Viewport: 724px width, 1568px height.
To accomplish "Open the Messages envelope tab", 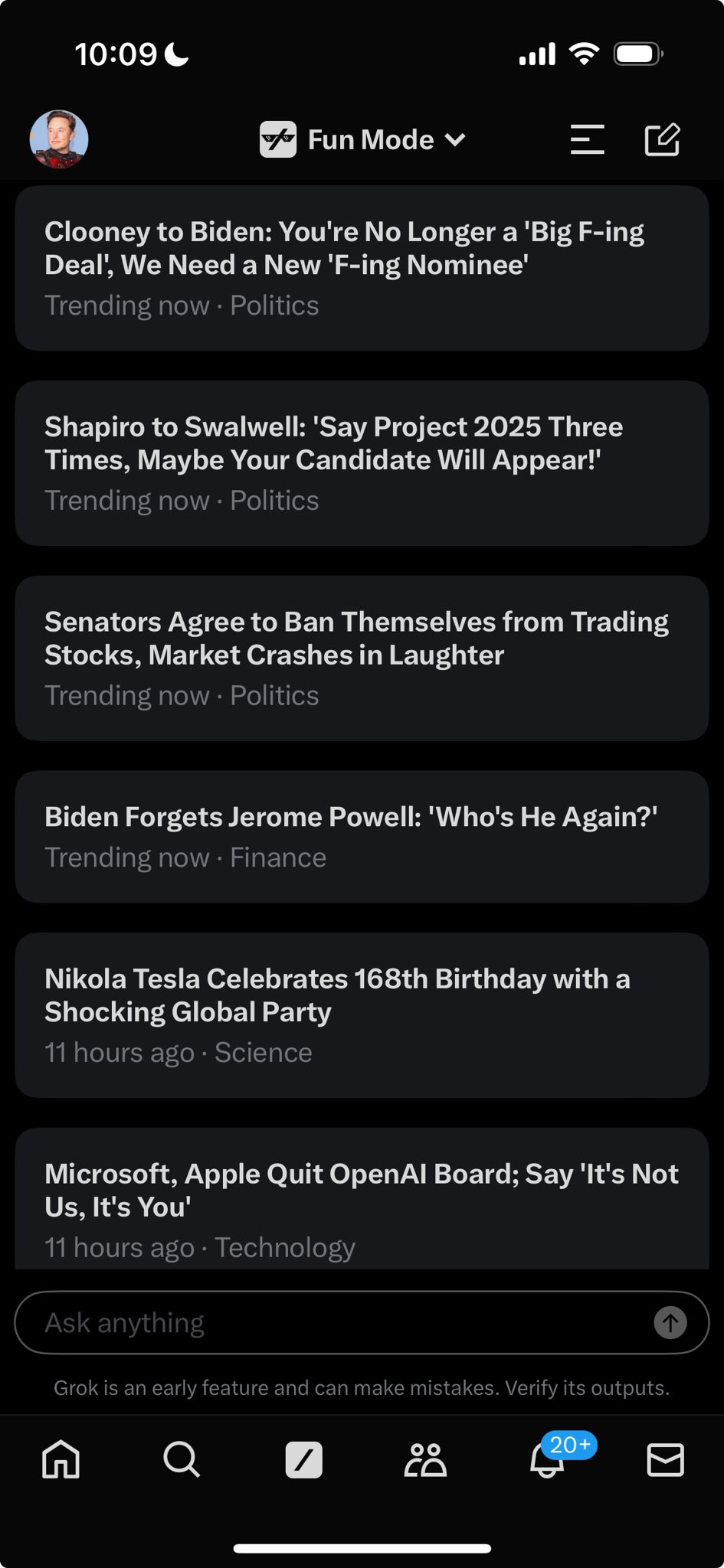I will [665, 1459].
